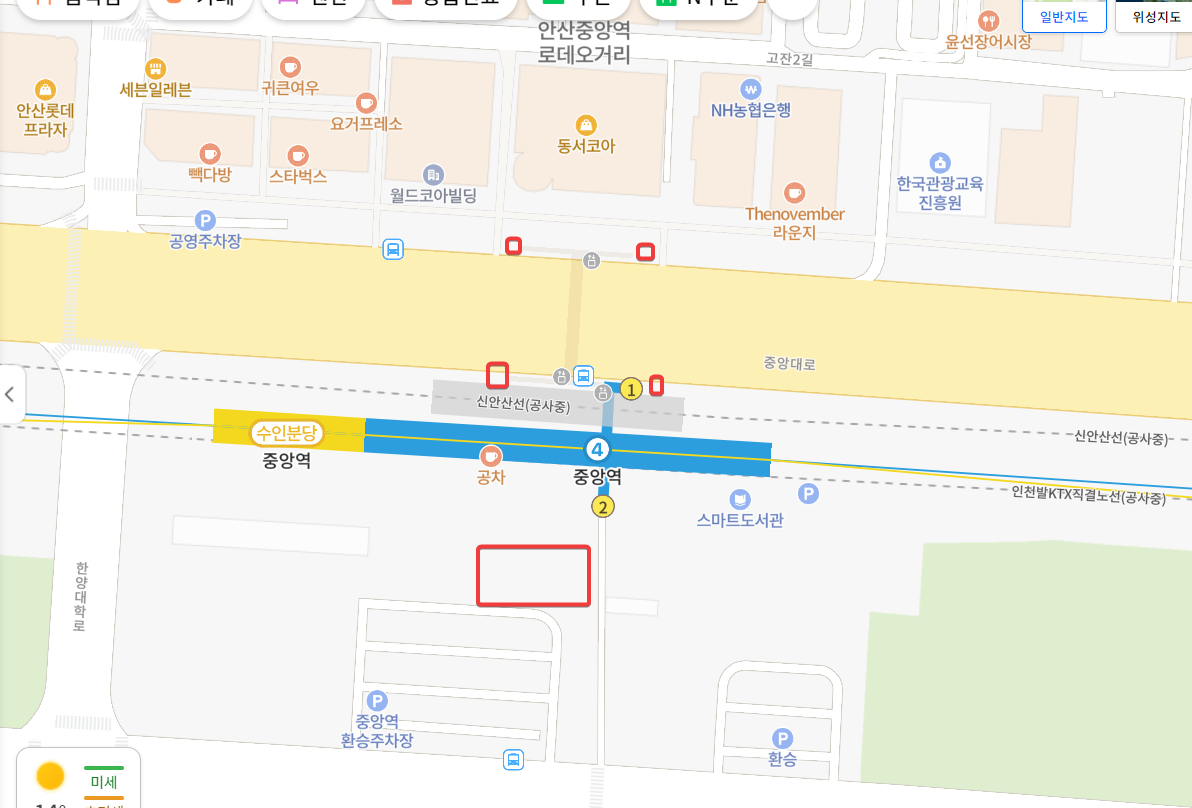Select the 스마트도서관 marker

[740, 499]
